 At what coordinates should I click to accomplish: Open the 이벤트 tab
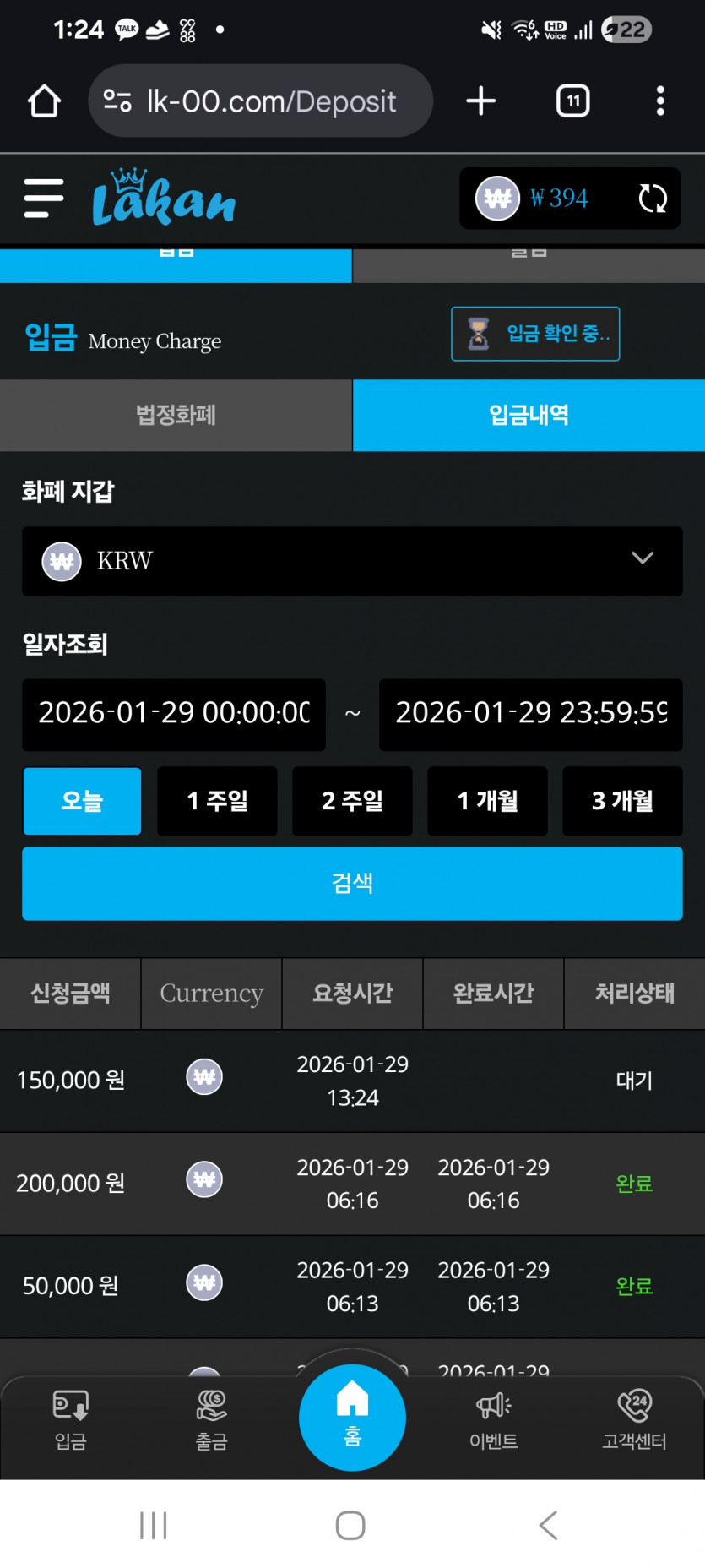coord(494,1420)
